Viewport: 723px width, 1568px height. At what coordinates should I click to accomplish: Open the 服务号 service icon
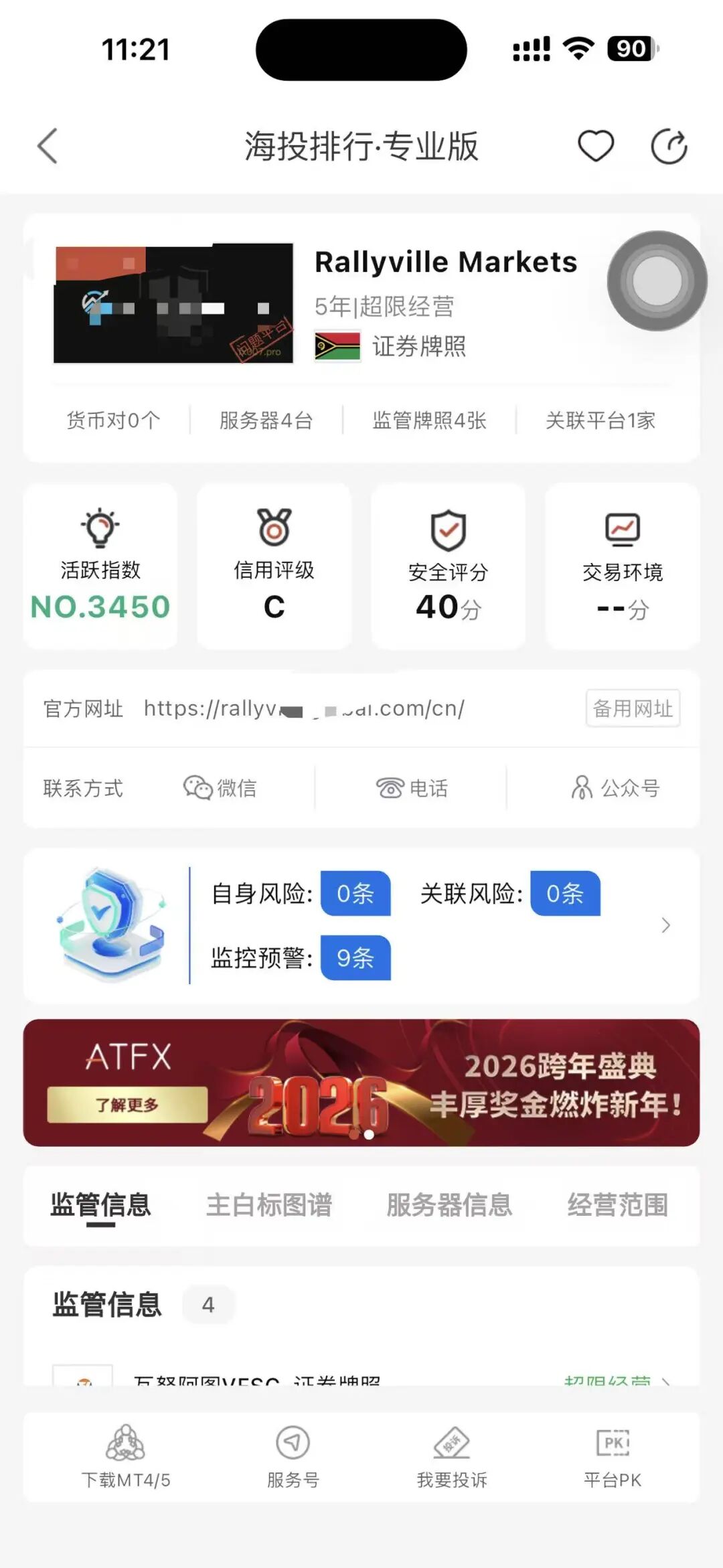(293, 1441)
